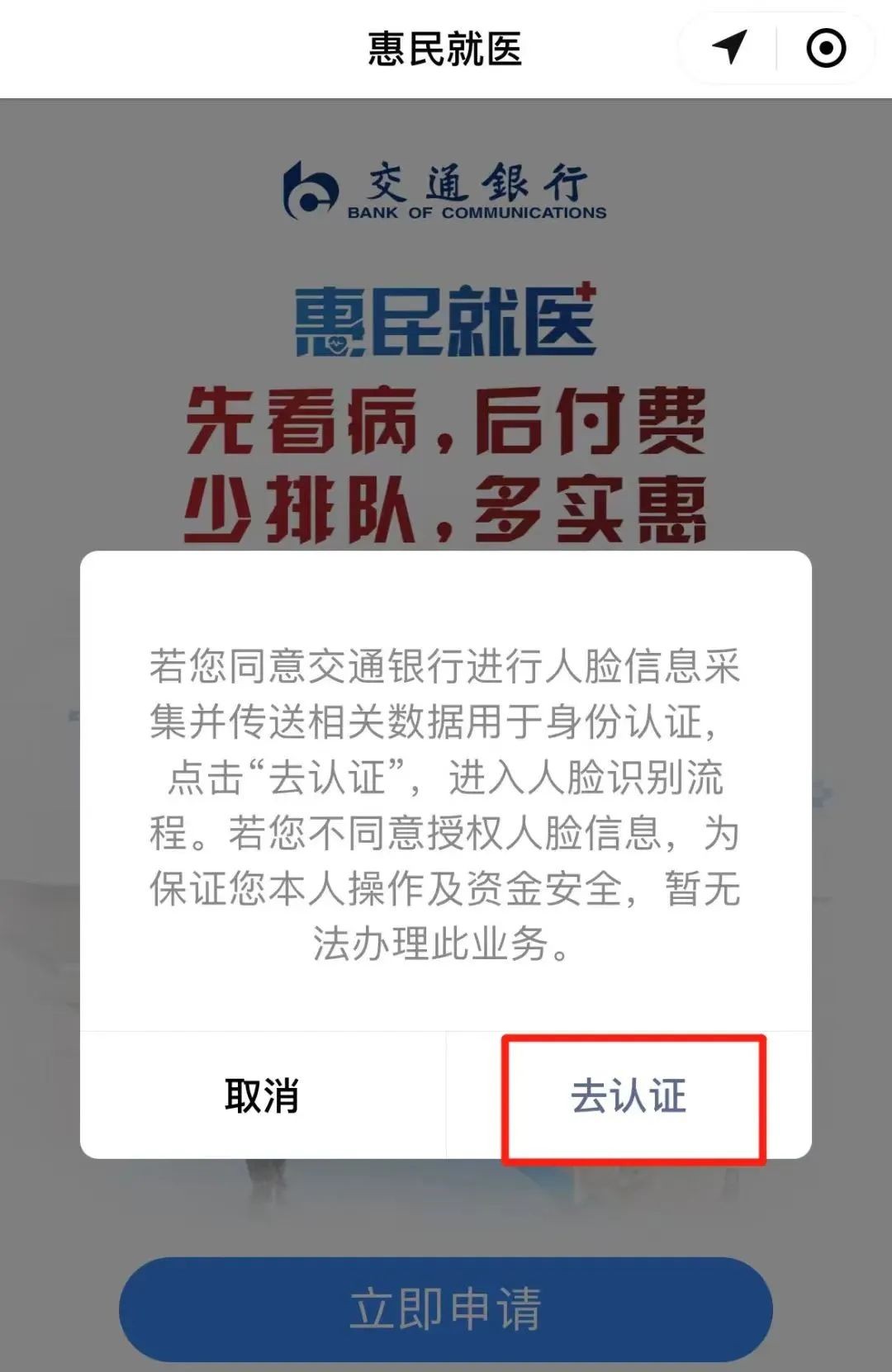Tap the 立即申请 button
892x1372 pixels.
pyautogui.click(x=445, y=1308)
